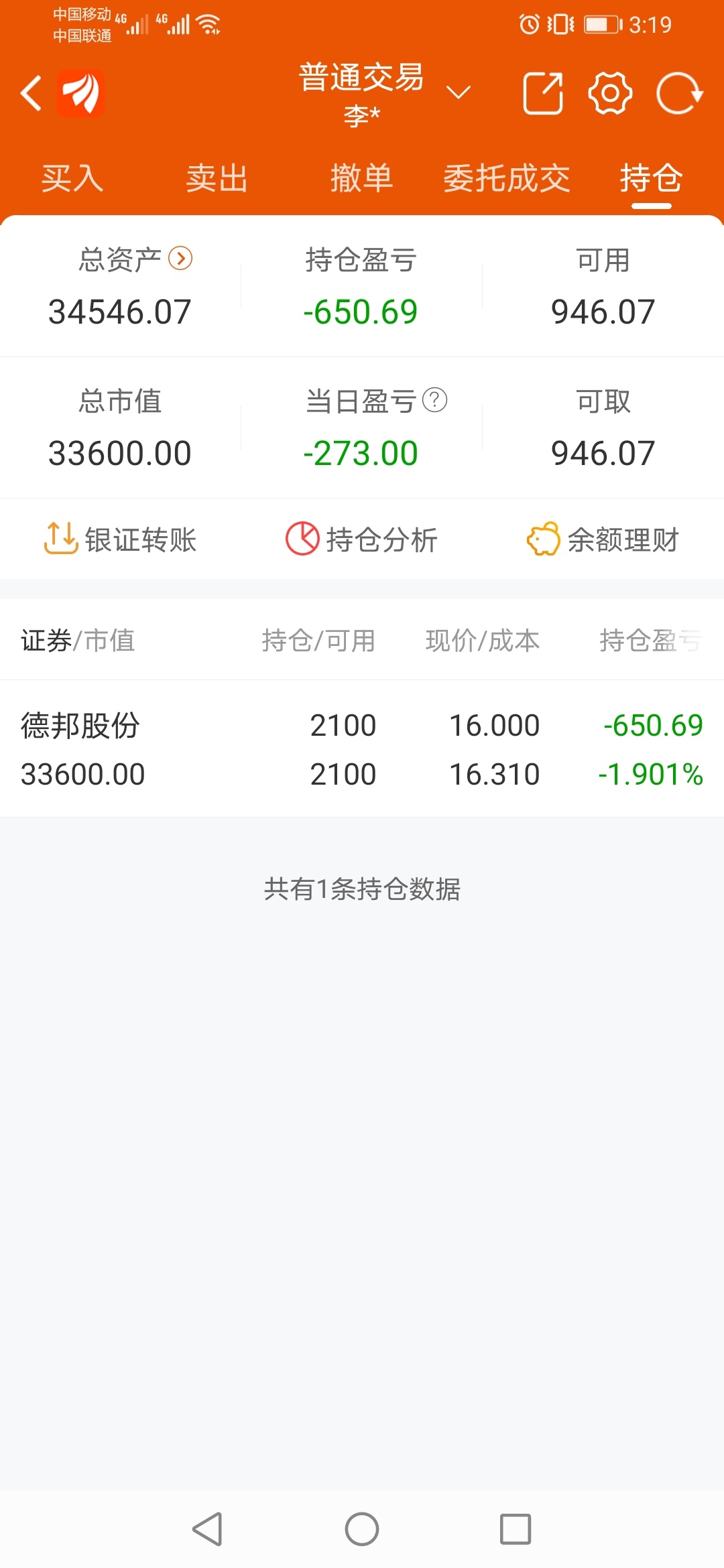Screen dimensions: 724x1568
Task: Open 余额理财
Action: point(603,539)
